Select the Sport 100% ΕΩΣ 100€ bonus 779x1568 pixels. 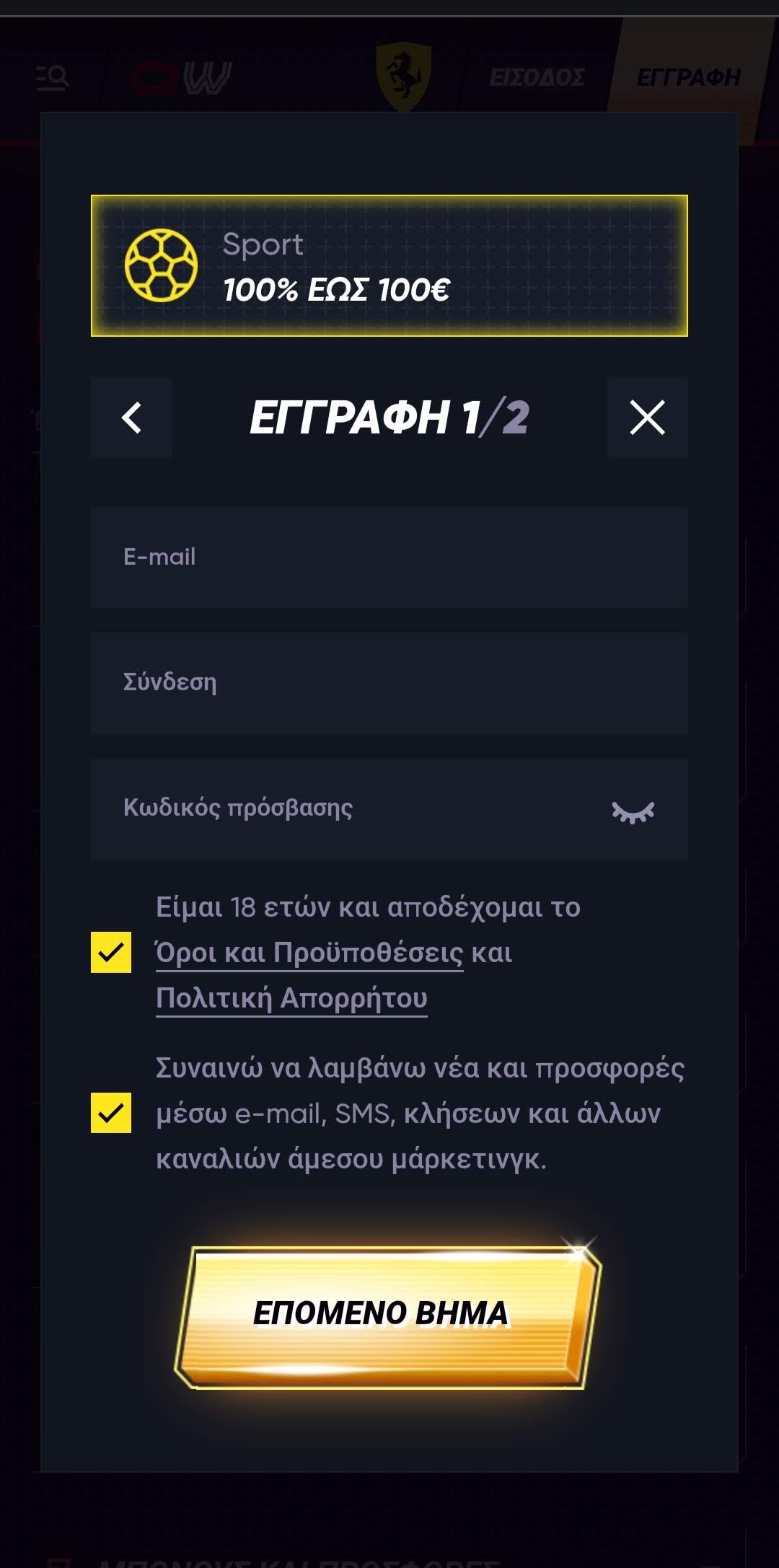[389, 265]
